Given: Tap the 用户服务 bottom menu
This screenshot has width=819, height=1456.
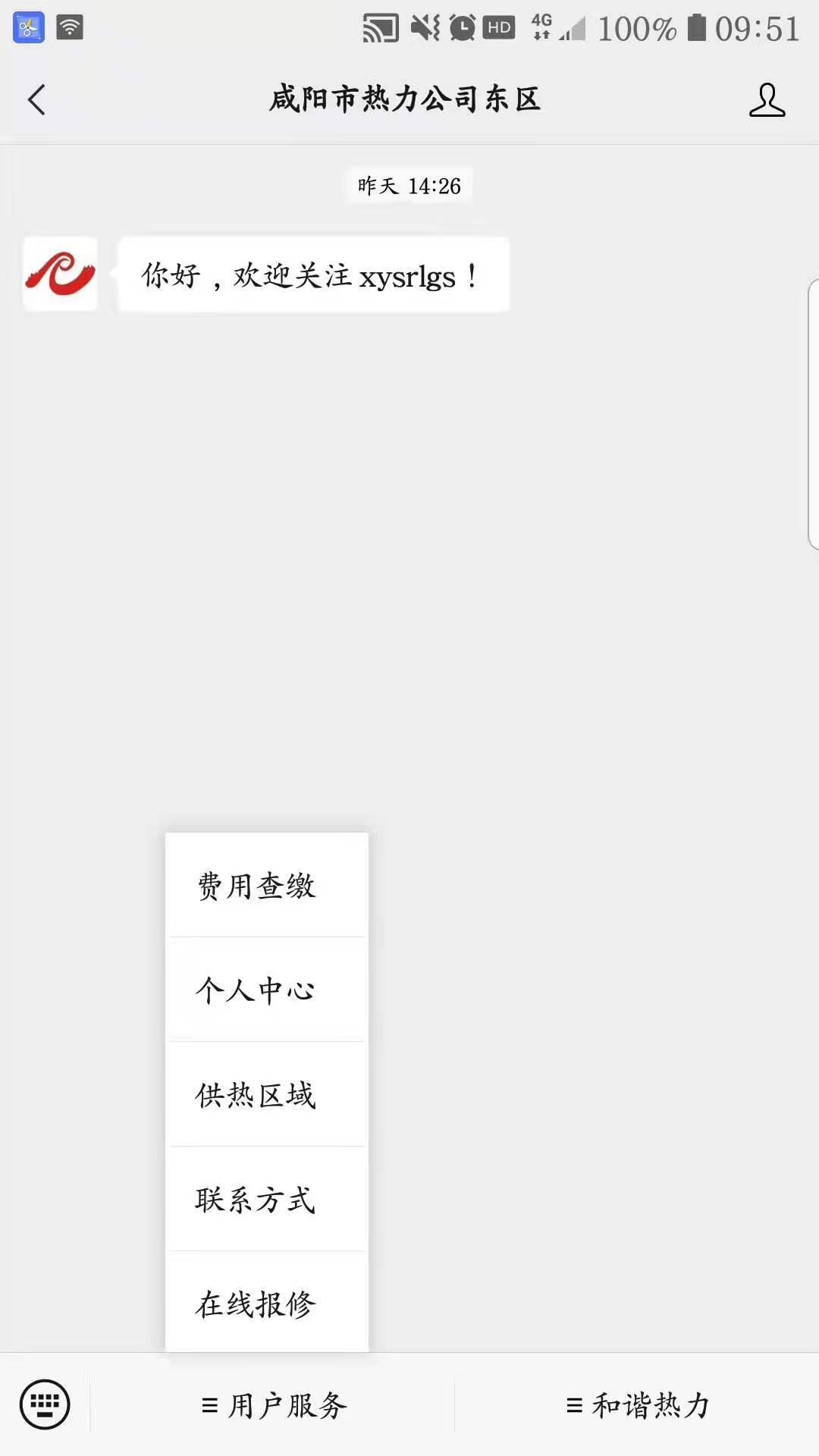Looking at the screenshot, I should (273, 1405).
